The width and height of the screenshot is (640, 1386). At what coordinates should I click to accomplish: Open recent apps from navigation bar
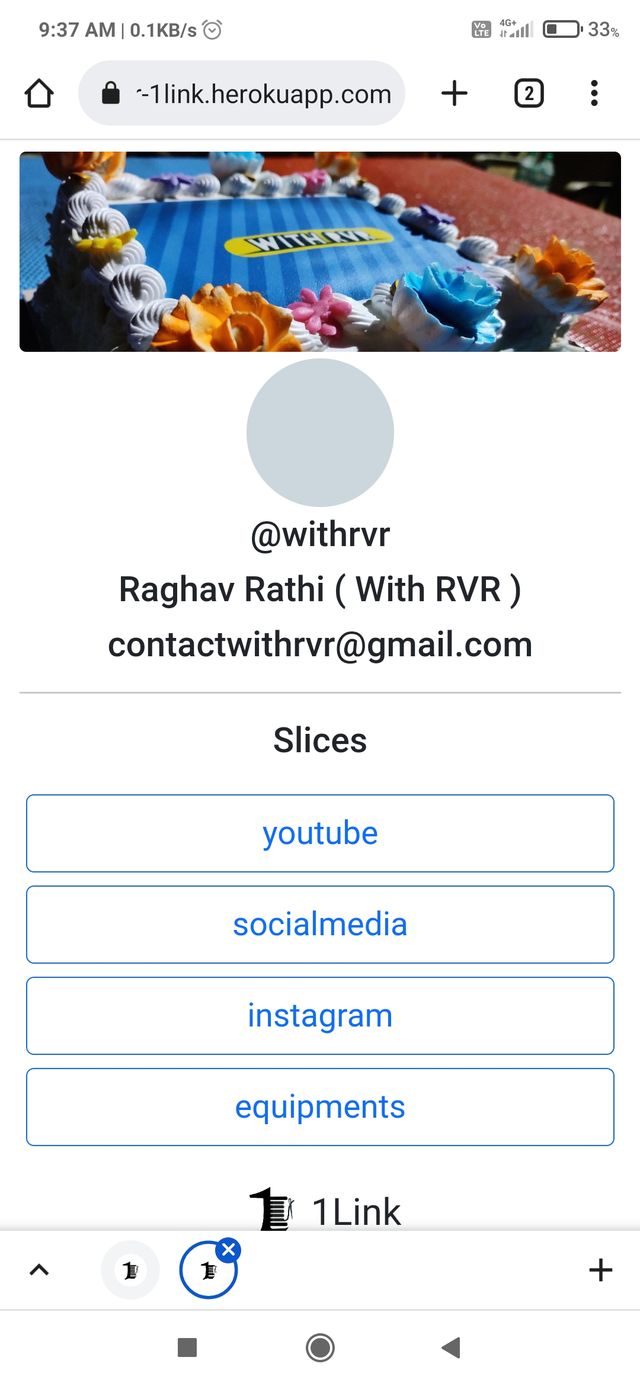point(187,1348)
